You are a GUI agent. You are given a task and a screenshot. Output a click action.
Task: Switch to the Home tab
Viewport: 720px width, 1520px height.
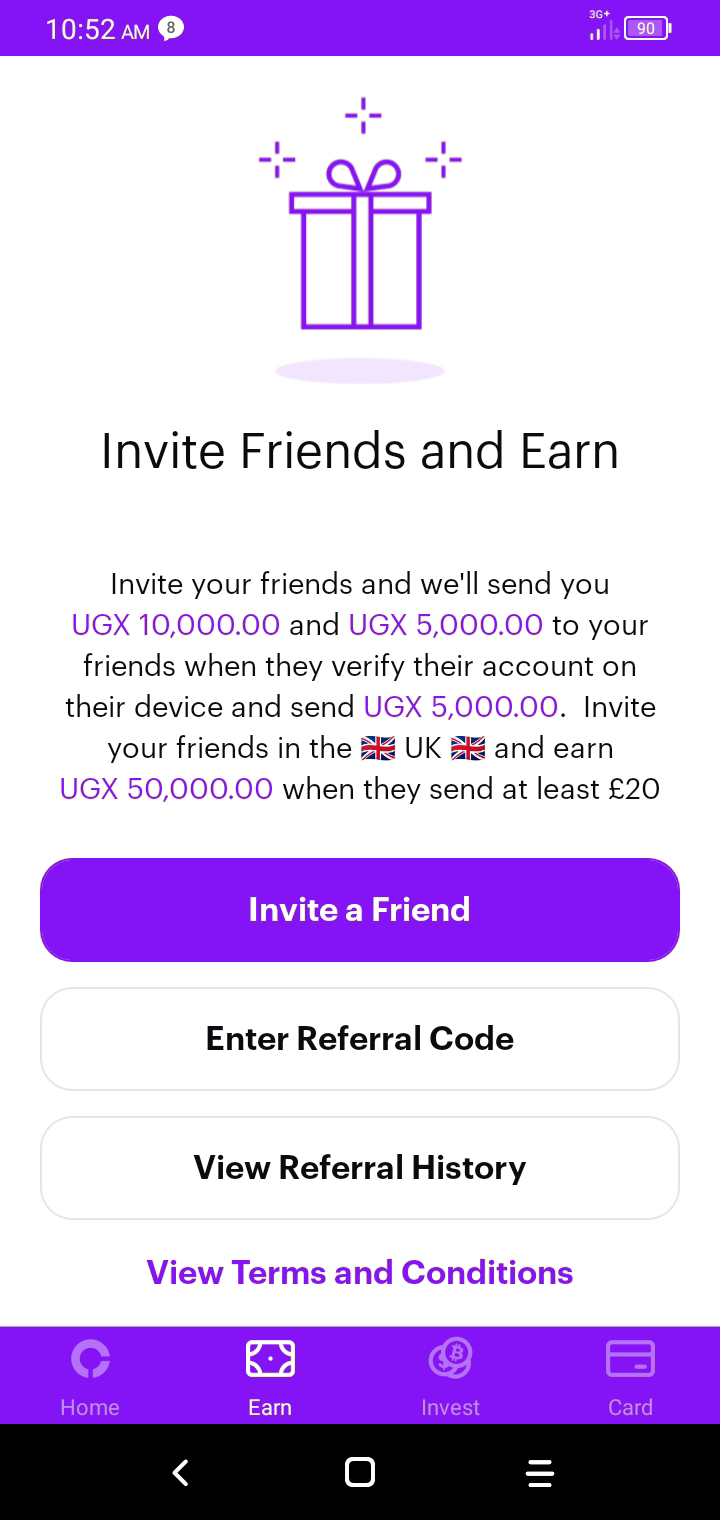pyautogui.click(x=90, y=1376)
